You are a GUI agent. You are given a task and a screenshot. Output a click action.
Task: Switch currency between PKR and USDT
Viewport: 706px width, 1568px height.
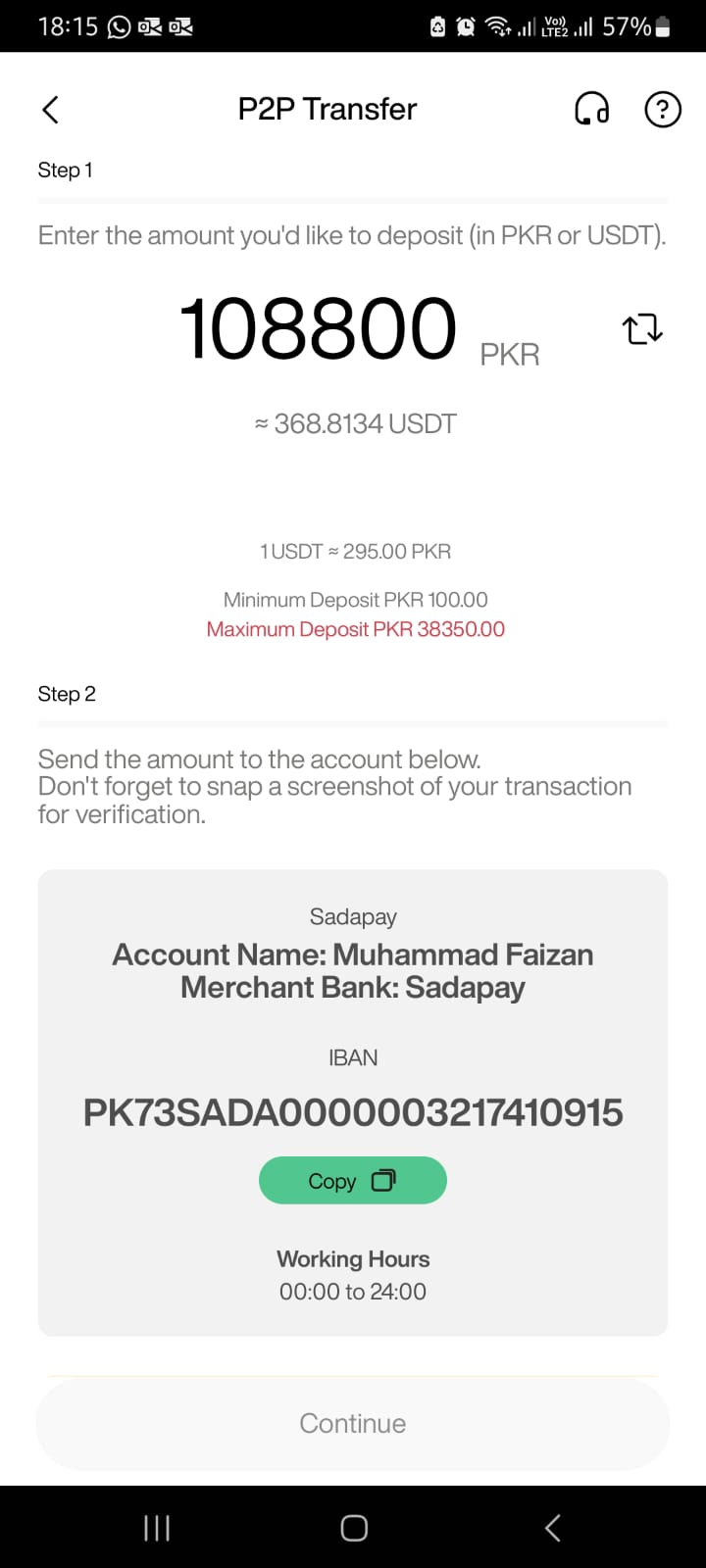(642, 329)
